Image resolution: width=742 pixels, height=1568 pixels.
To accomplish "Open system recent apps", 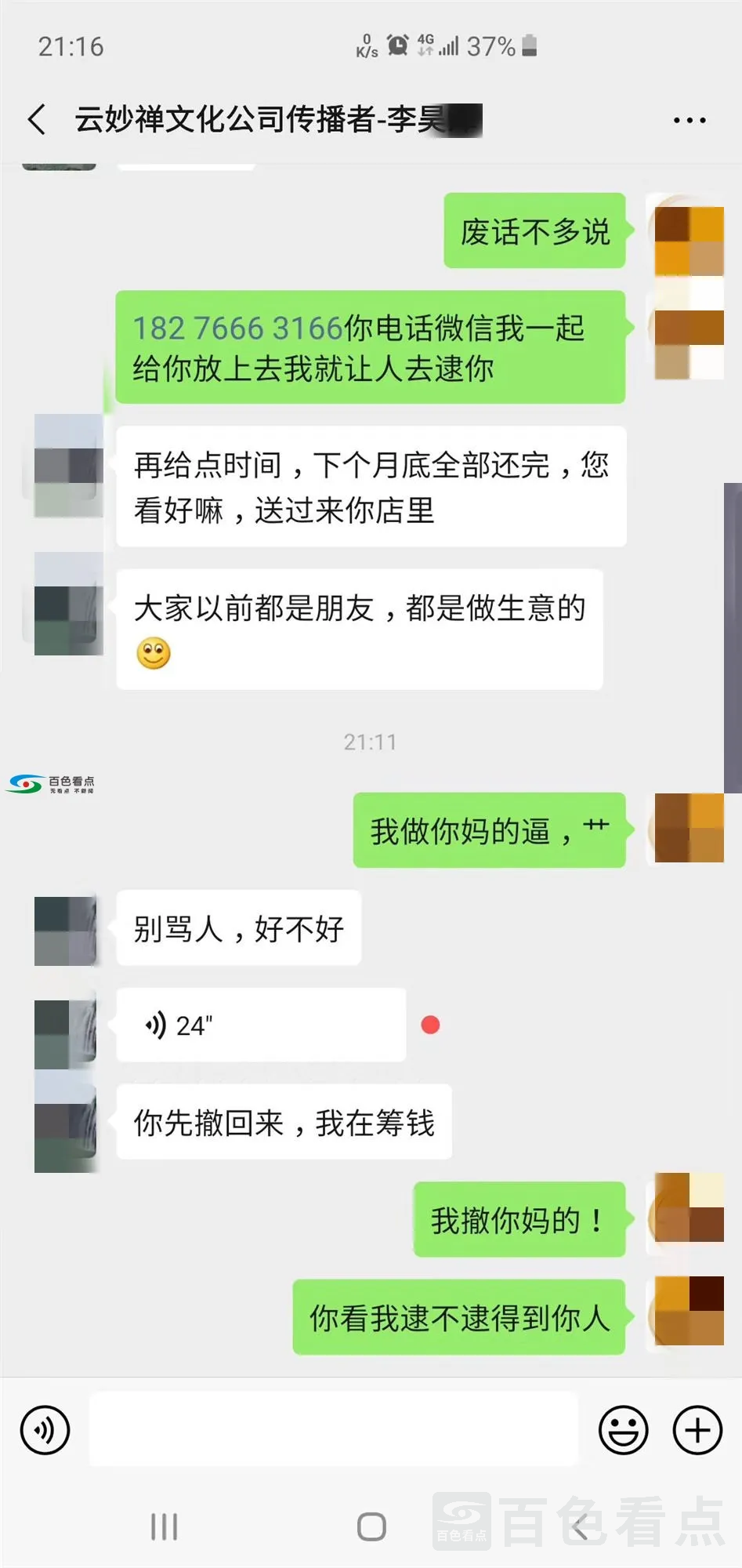I will point(165,1526).
